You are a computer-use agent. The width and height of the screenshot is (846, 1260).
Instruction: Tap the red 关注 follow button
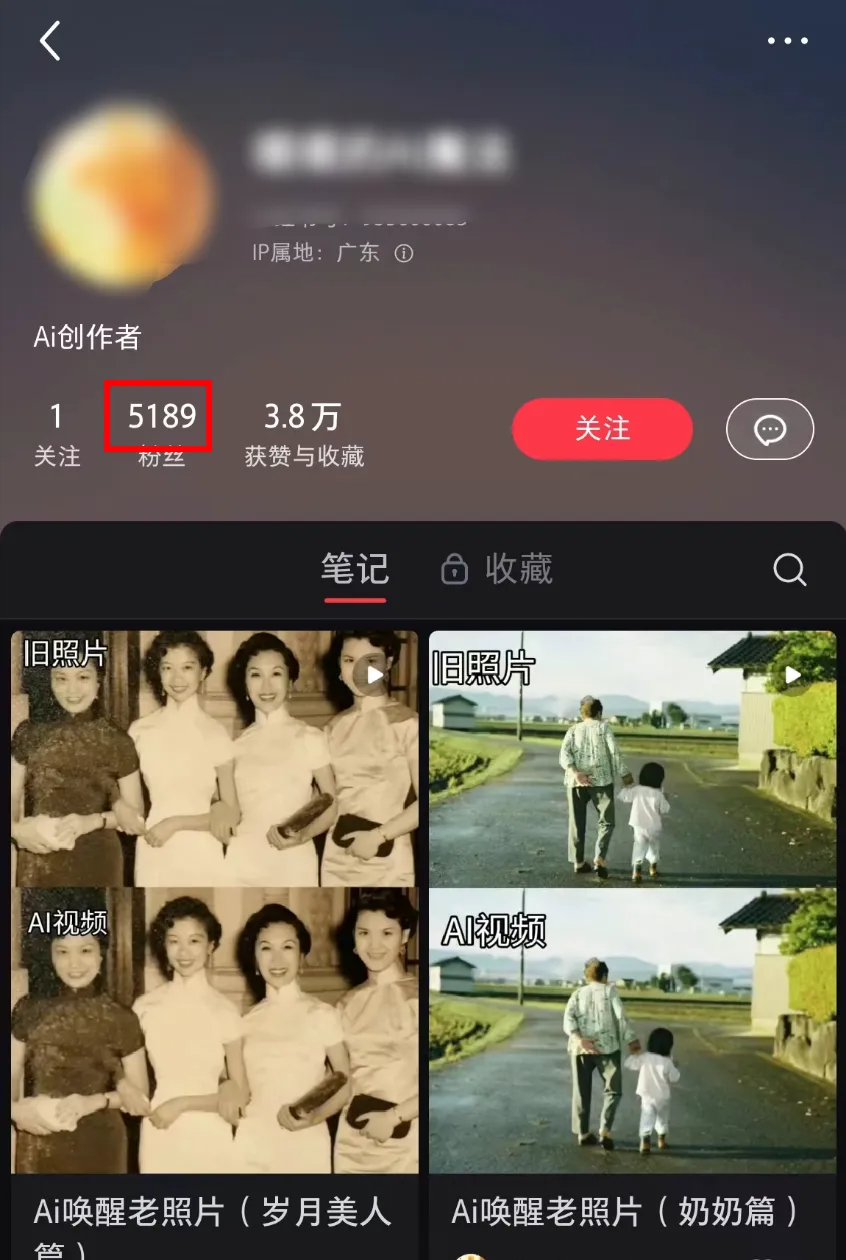coord(602,429)
